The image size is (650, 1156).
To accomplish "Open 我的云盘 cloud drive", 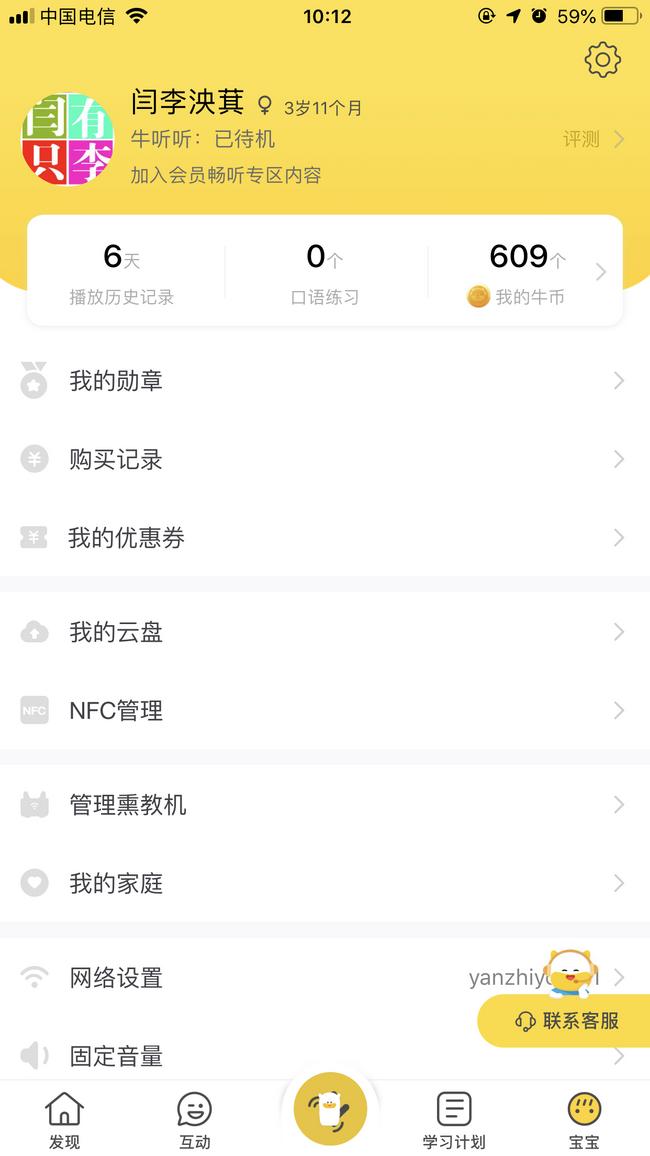I will [325, 632].
